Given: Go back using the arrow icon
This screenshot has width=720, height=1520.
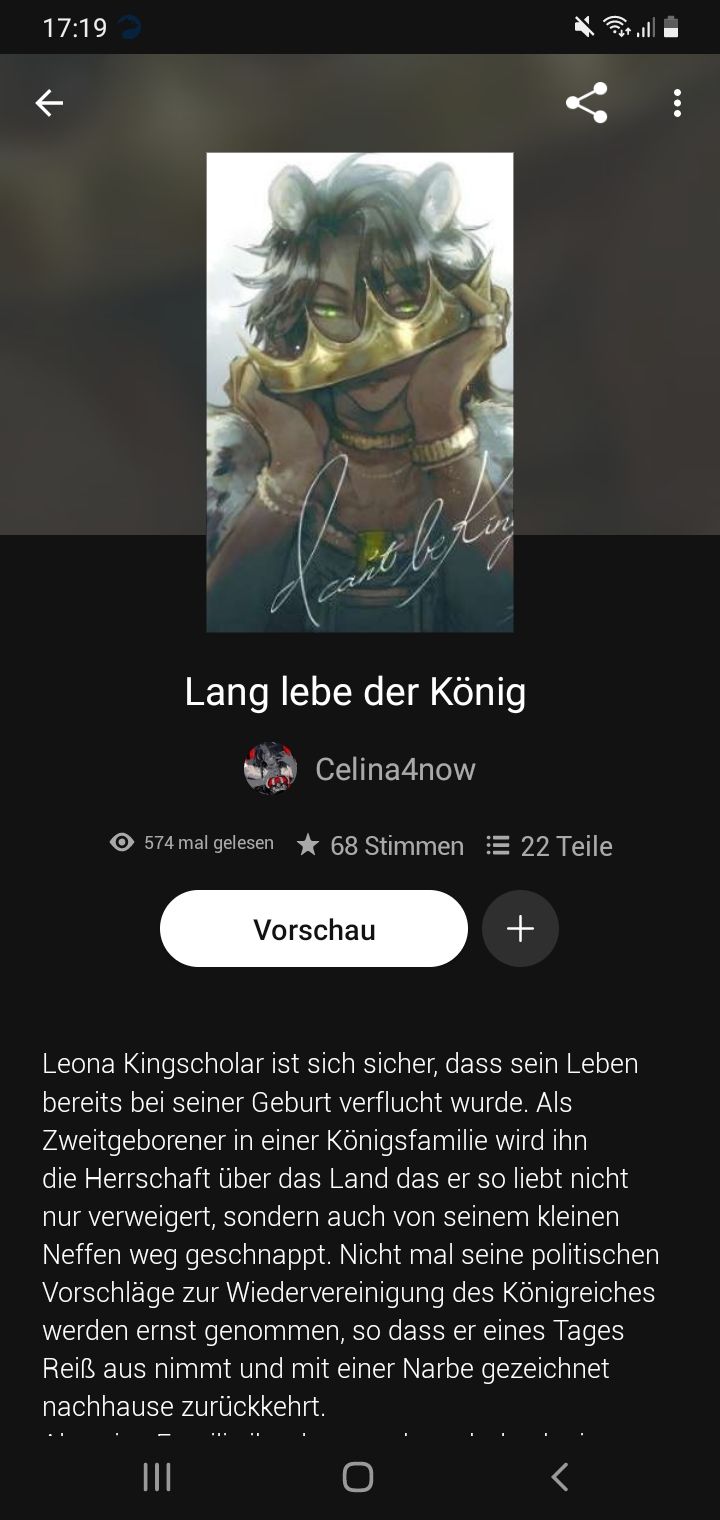Looking at the screenshot, I should click(49, 103).
